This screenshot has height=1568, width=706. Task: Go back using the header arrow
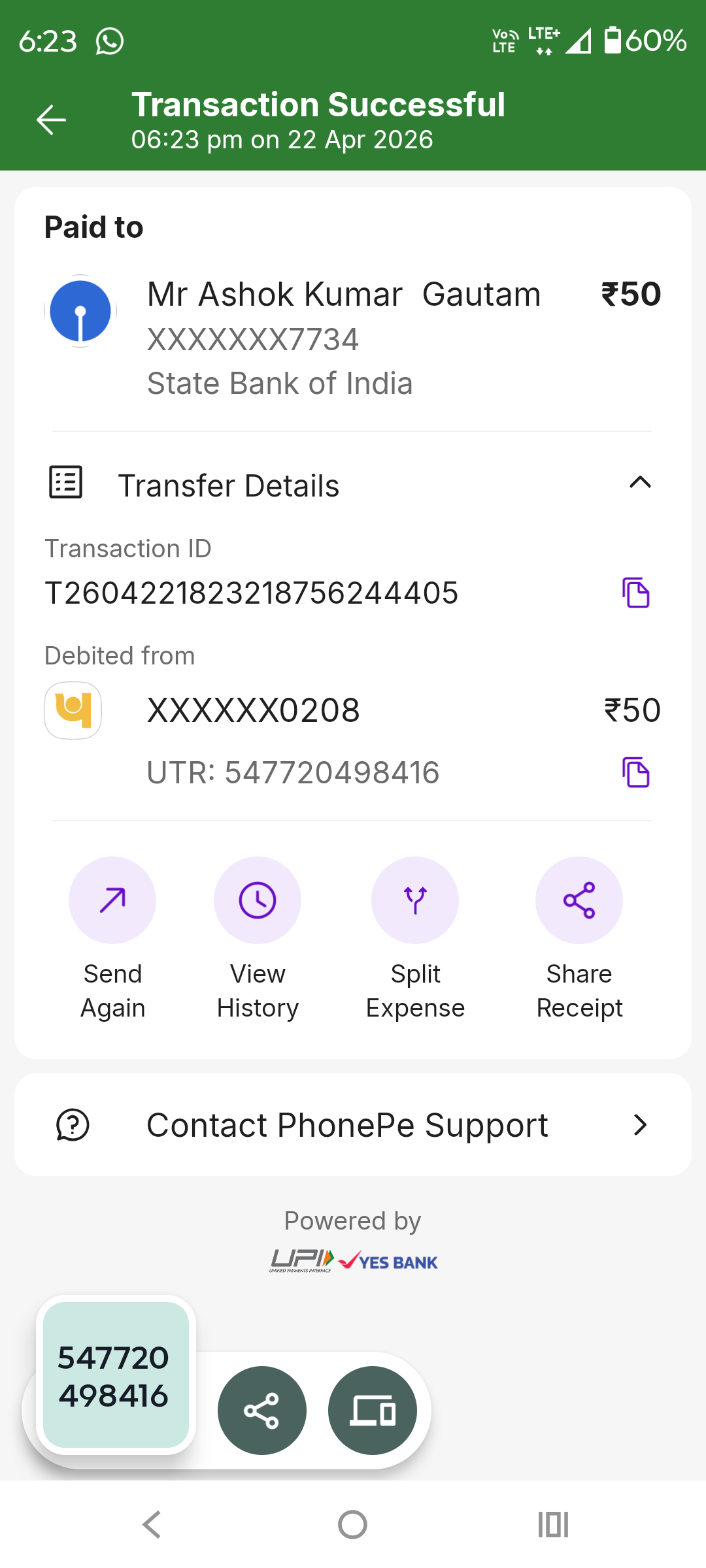pos(51,120)
